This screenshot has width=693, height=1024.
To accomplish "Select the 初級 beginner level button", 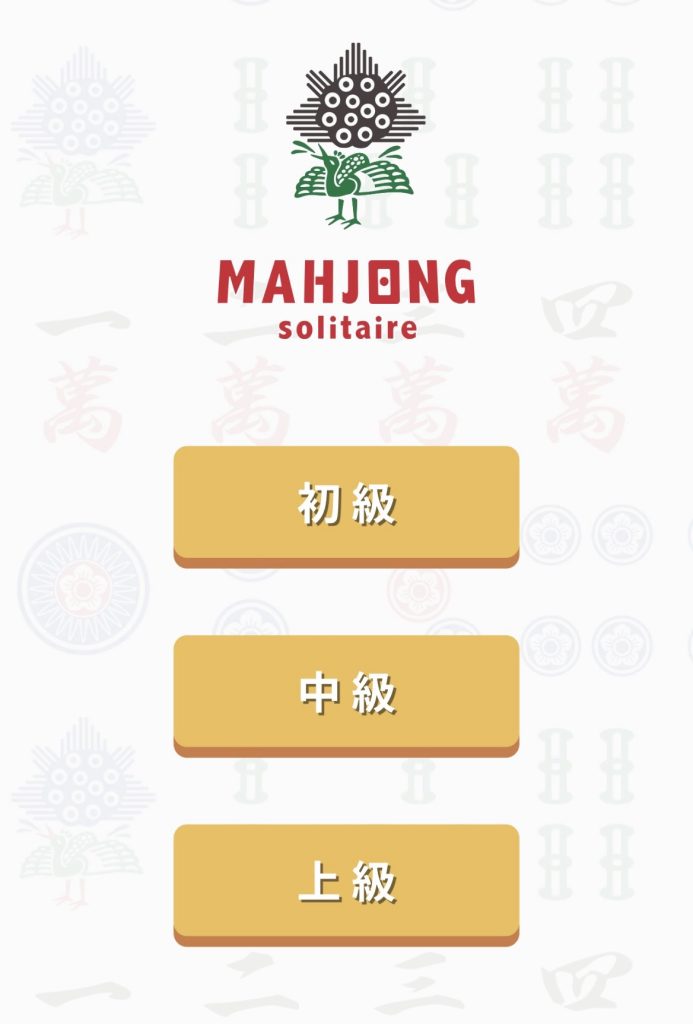I will coord(346,505).
